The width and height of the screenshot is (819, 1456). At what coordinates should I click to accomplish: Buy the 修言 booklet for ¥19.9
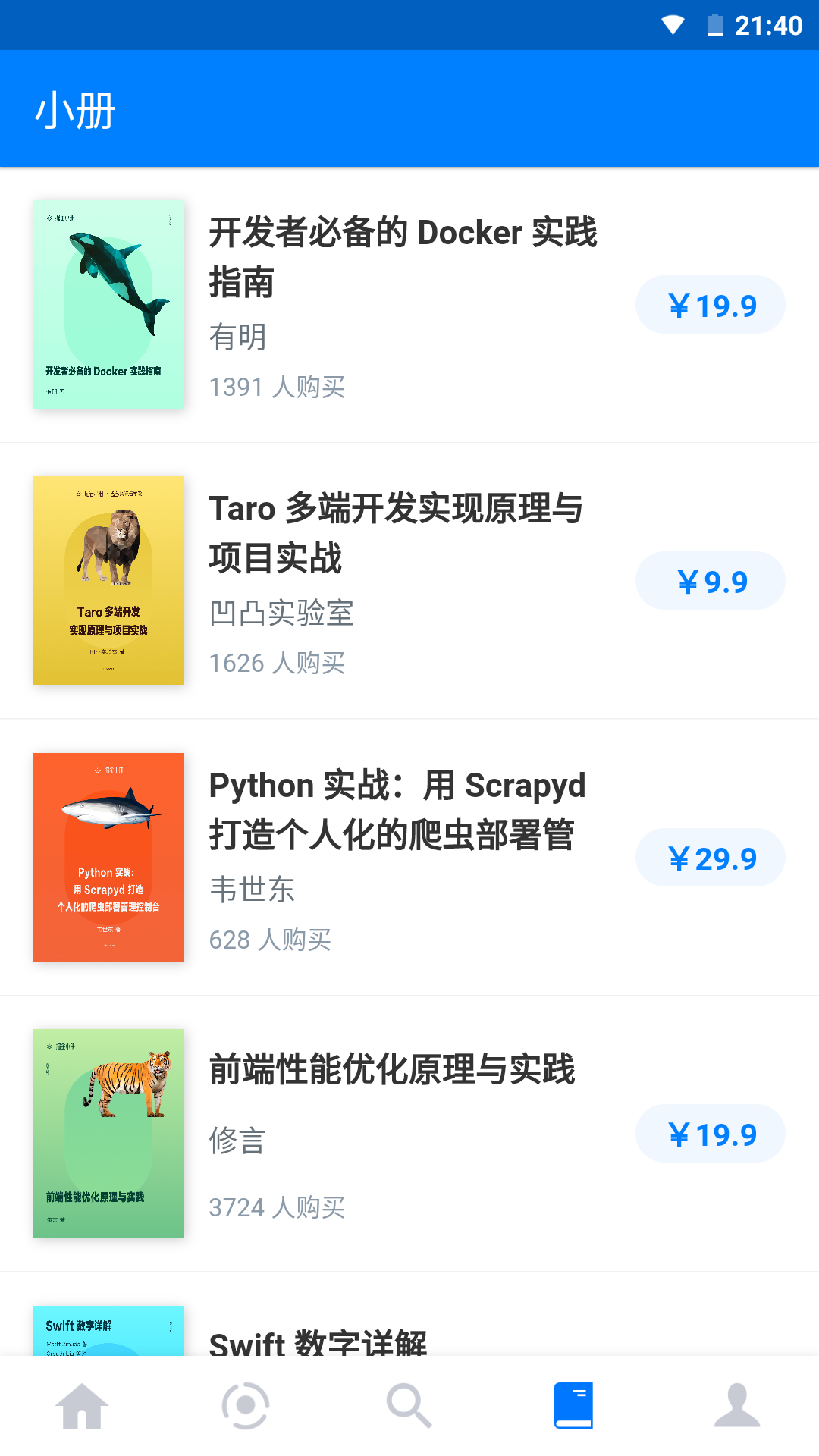[710, 1134]
